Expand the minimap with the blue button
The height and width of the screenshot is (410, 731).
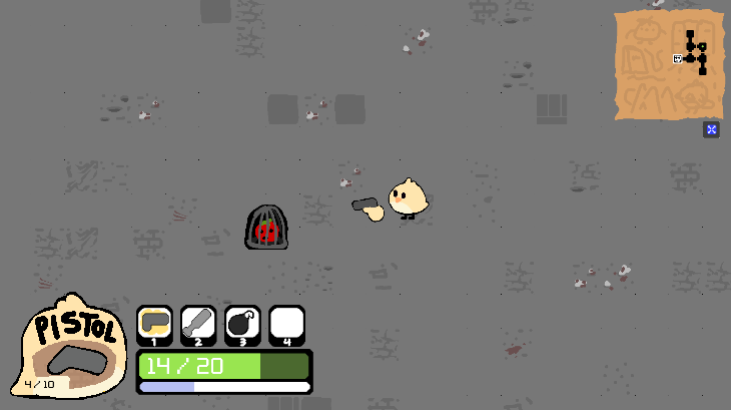[x=711, y=129]
